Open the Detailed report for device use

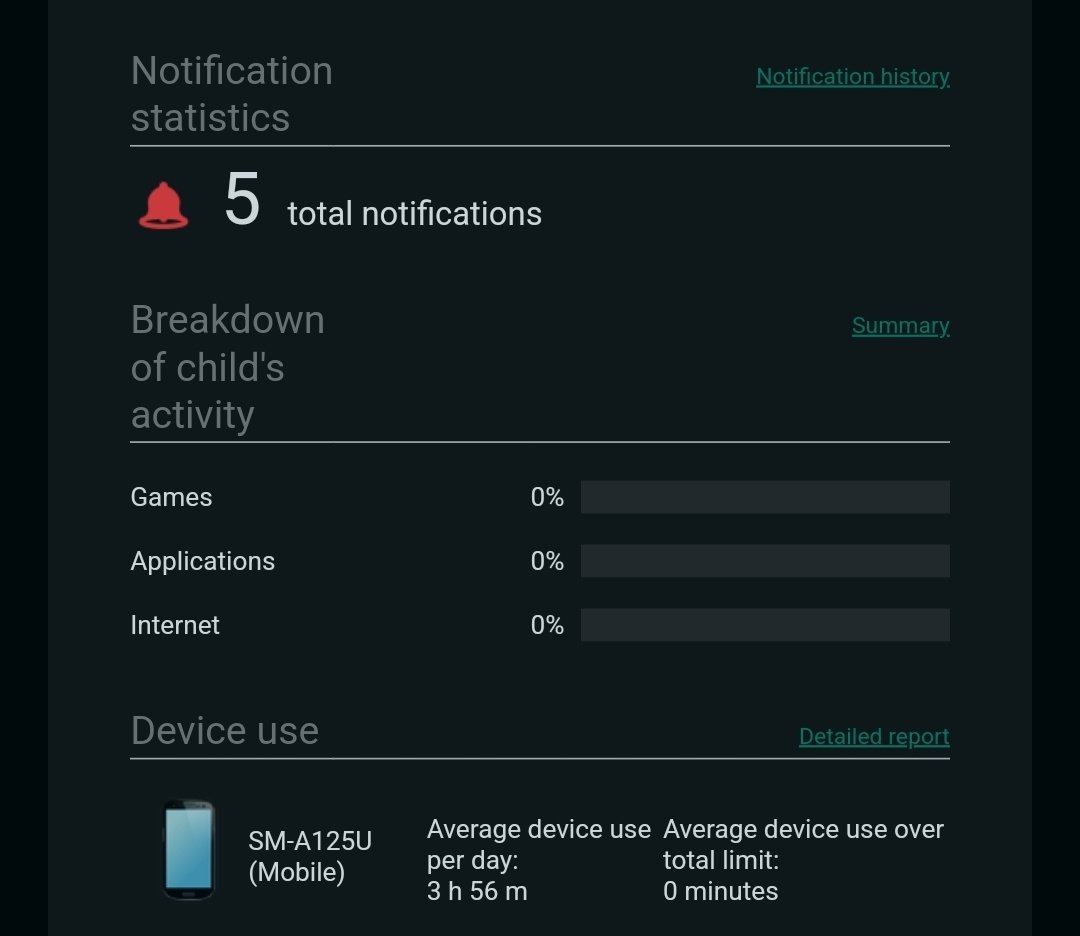pos(873,737)
